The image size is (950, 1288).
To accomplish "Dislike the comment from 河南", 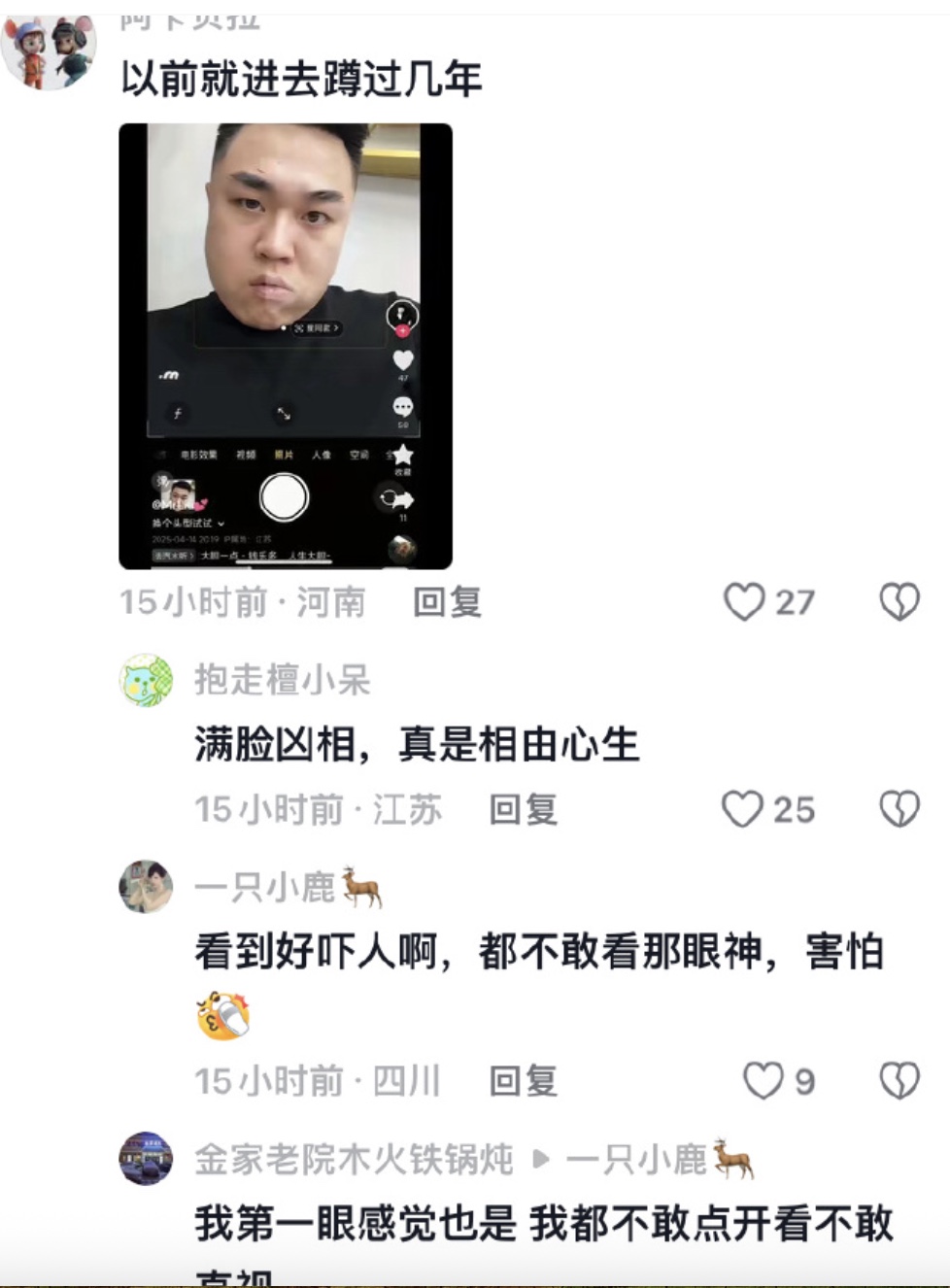I will [899, 602].
